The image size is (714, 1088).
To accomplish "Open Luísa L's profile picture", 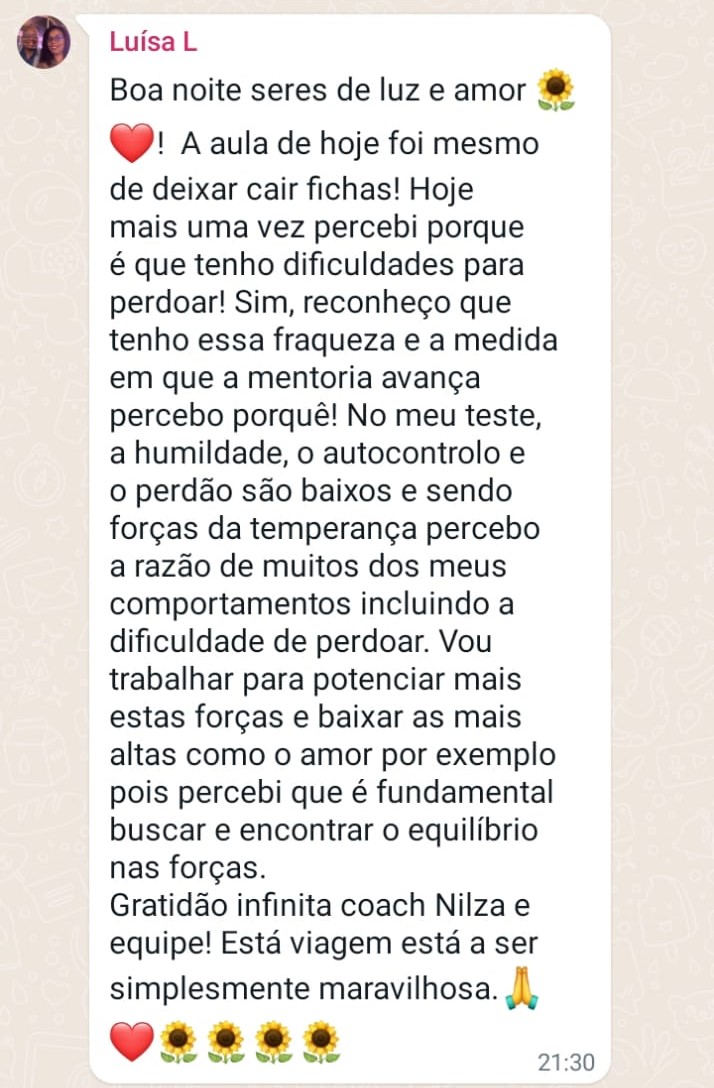I will click(x=44, y=42).
